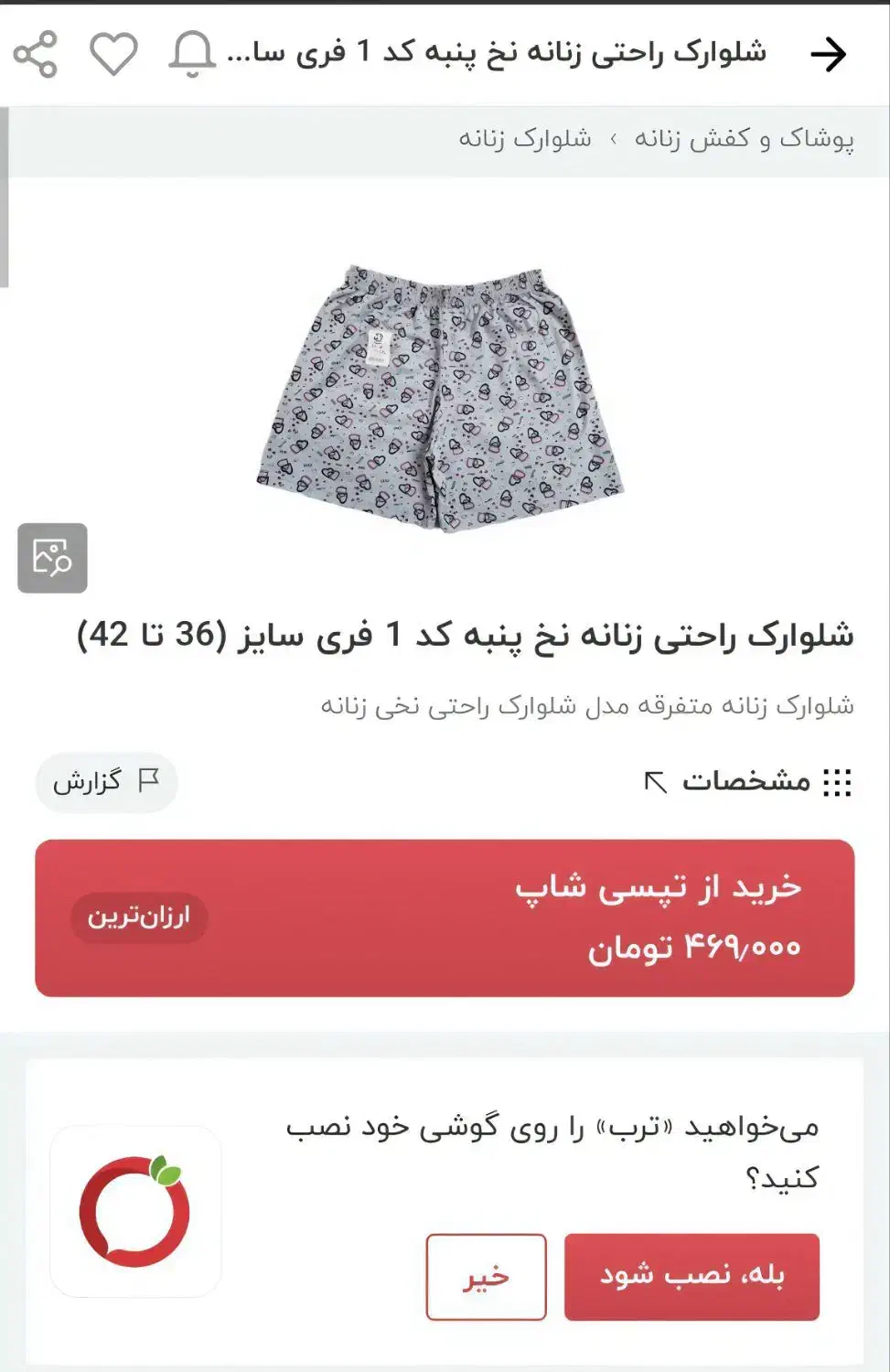Go back using the arrow in the header

click(829, 53)
